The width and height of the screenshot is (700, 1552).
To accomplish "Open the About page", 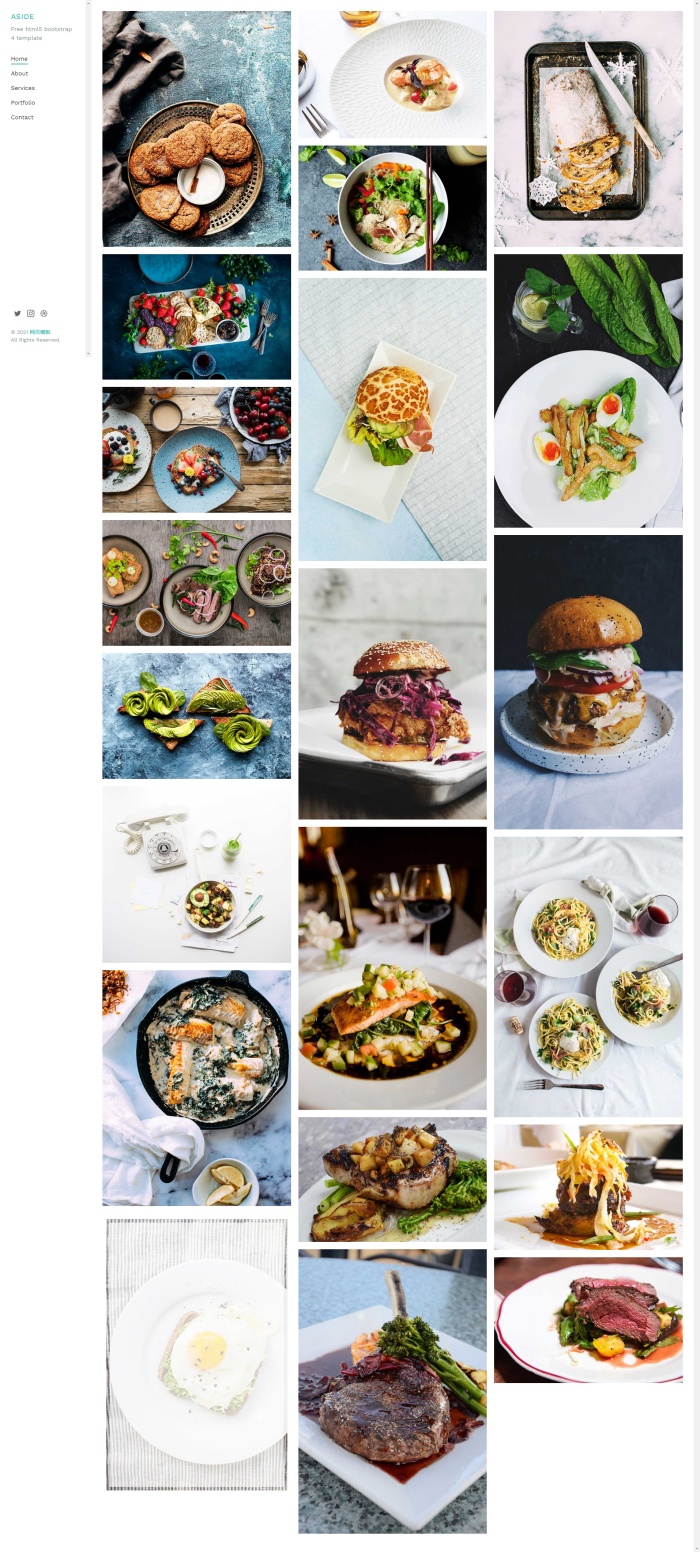I will 19,74.
